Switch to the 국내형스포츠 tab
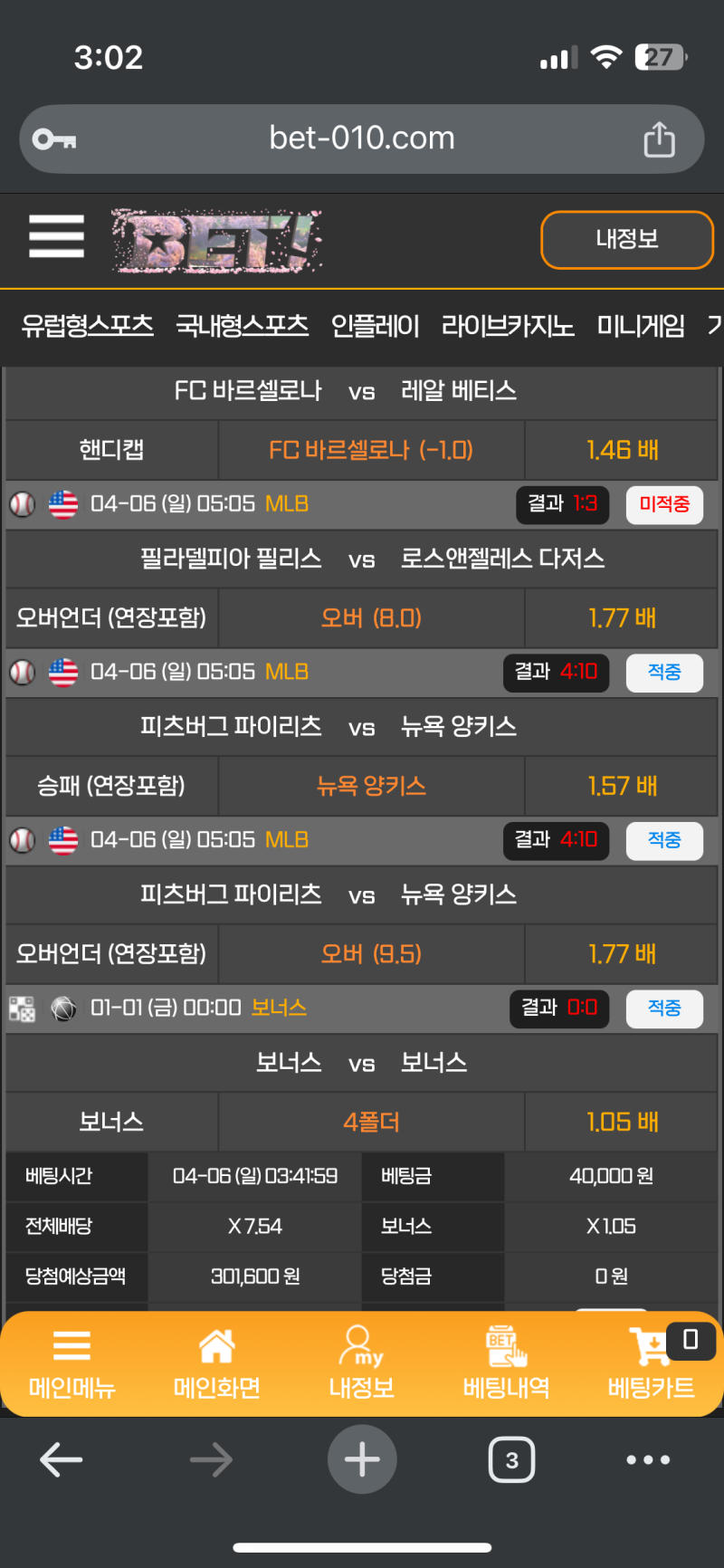The height and width of the screenshot is (1568, 724). pyautogui.click(x=242, y=325)
